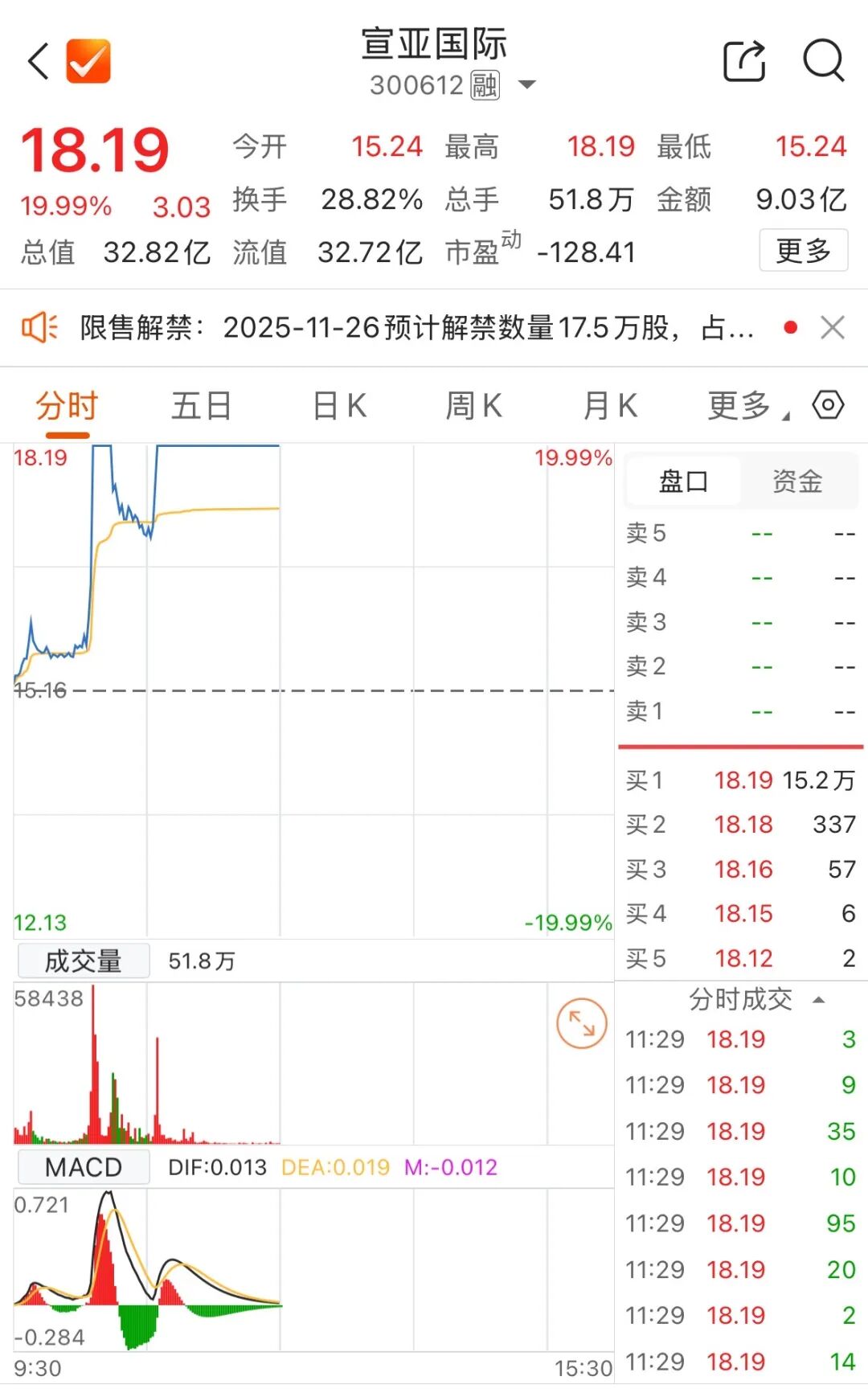Viewport: 868px width, 1393px height.
Task: Switch to the 资金 tab
Action: (797, 481)
